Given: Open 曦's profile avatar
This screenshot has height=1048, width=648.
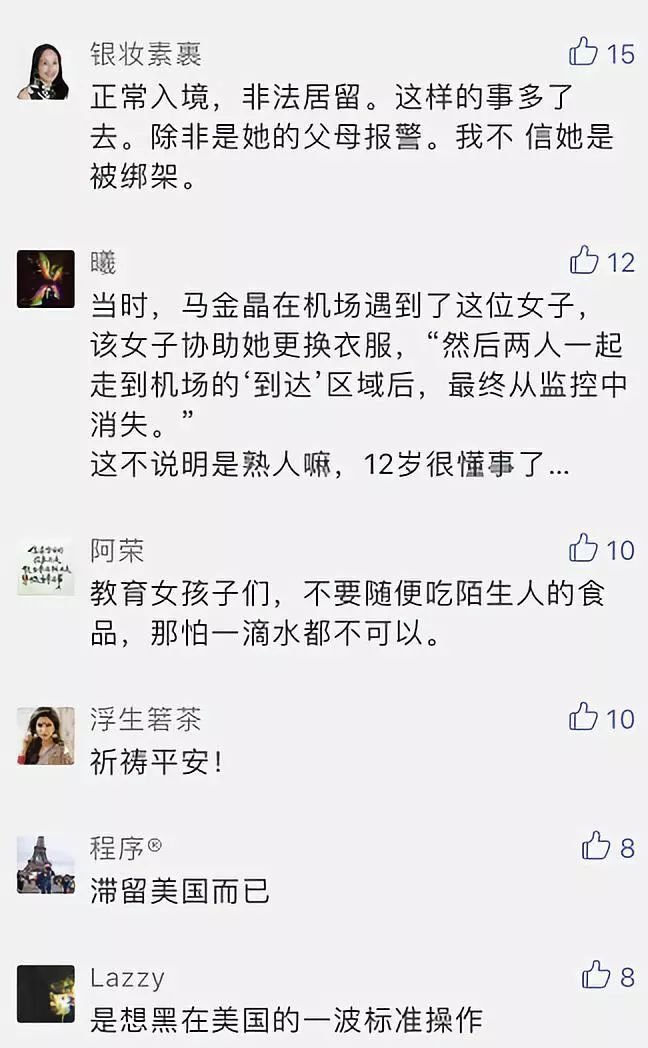Looking at the screenshot, I should [x=45, y=279].
